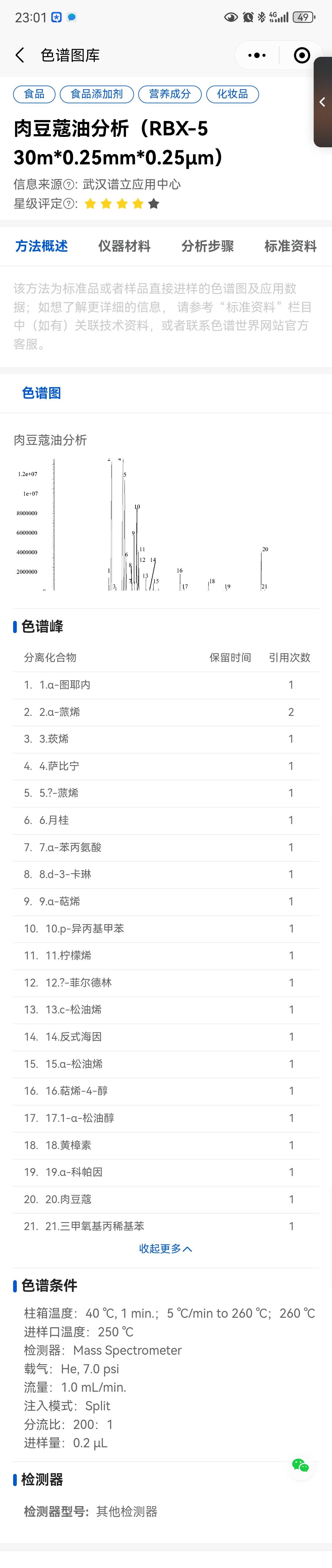Open the mini program more options menu
This screenshot has height=1568, width=332.
click(x=257, y=55)
